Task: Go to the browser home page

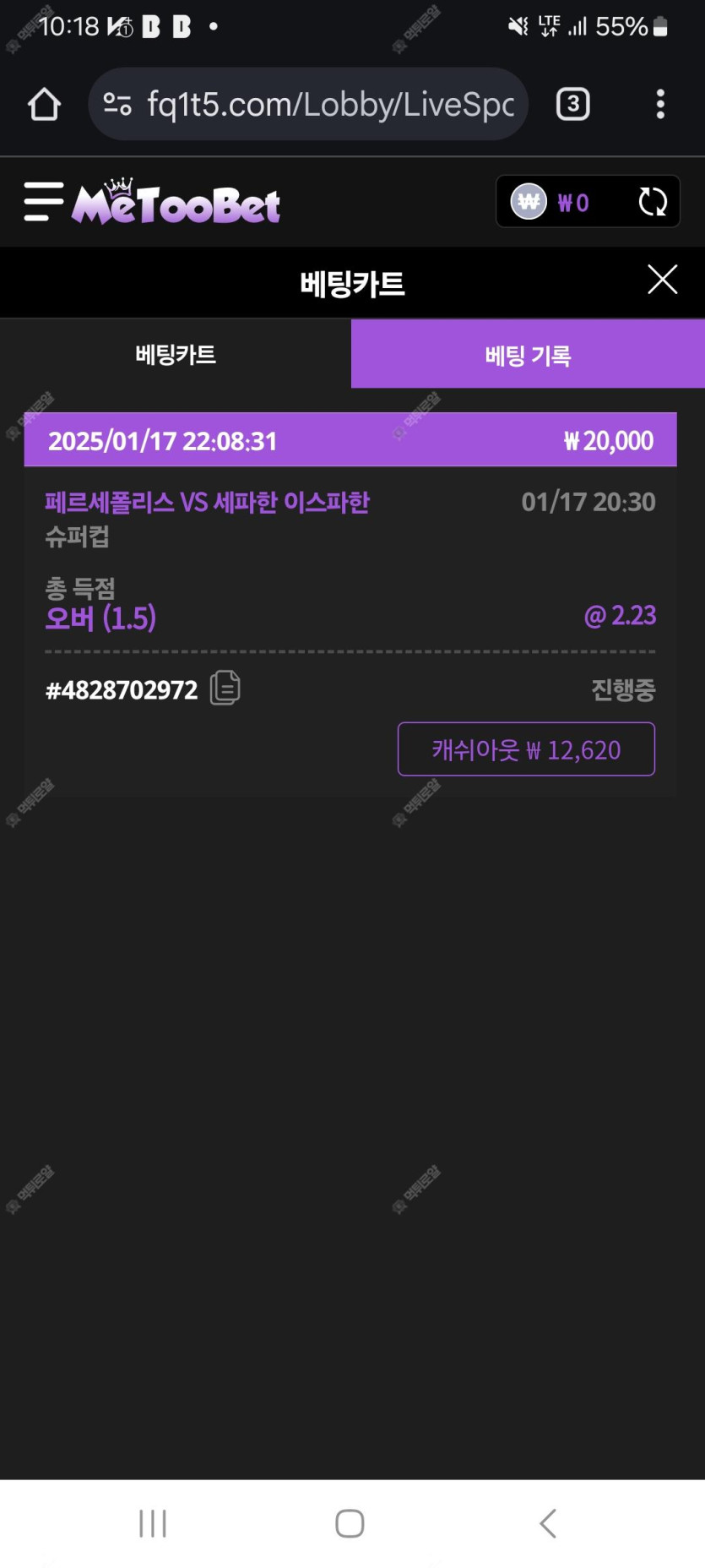Action: click(x=44, y=105)
